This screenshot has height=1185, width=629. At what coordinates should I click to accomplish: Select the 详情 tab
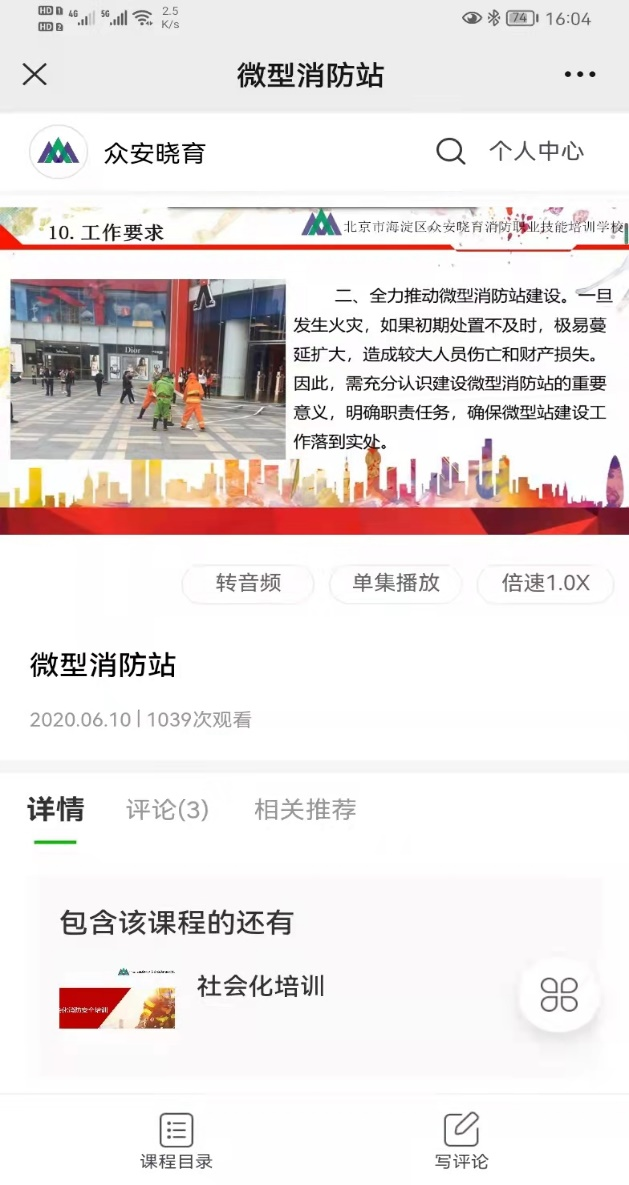[x=55, y=810]
